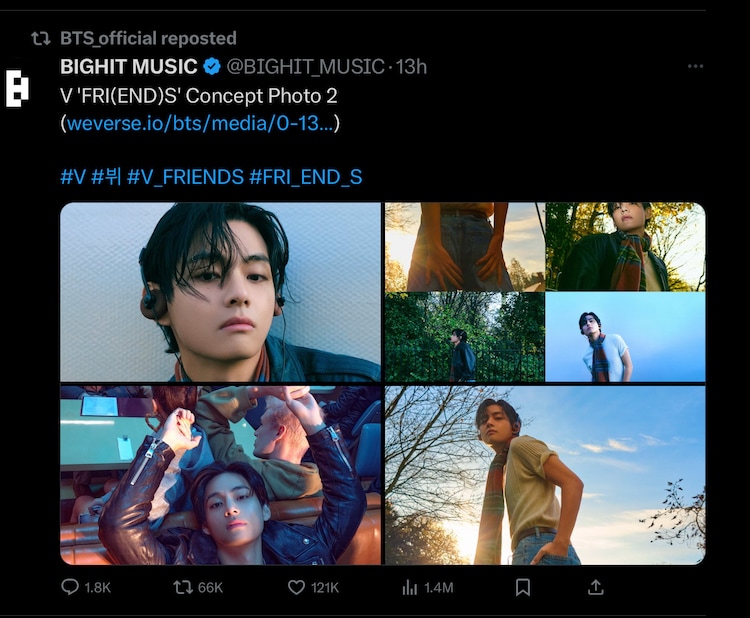The height and width of the screenshot is (618, 750).
Task: Open the post's overflow menu
Action: [x=695, y=67]
